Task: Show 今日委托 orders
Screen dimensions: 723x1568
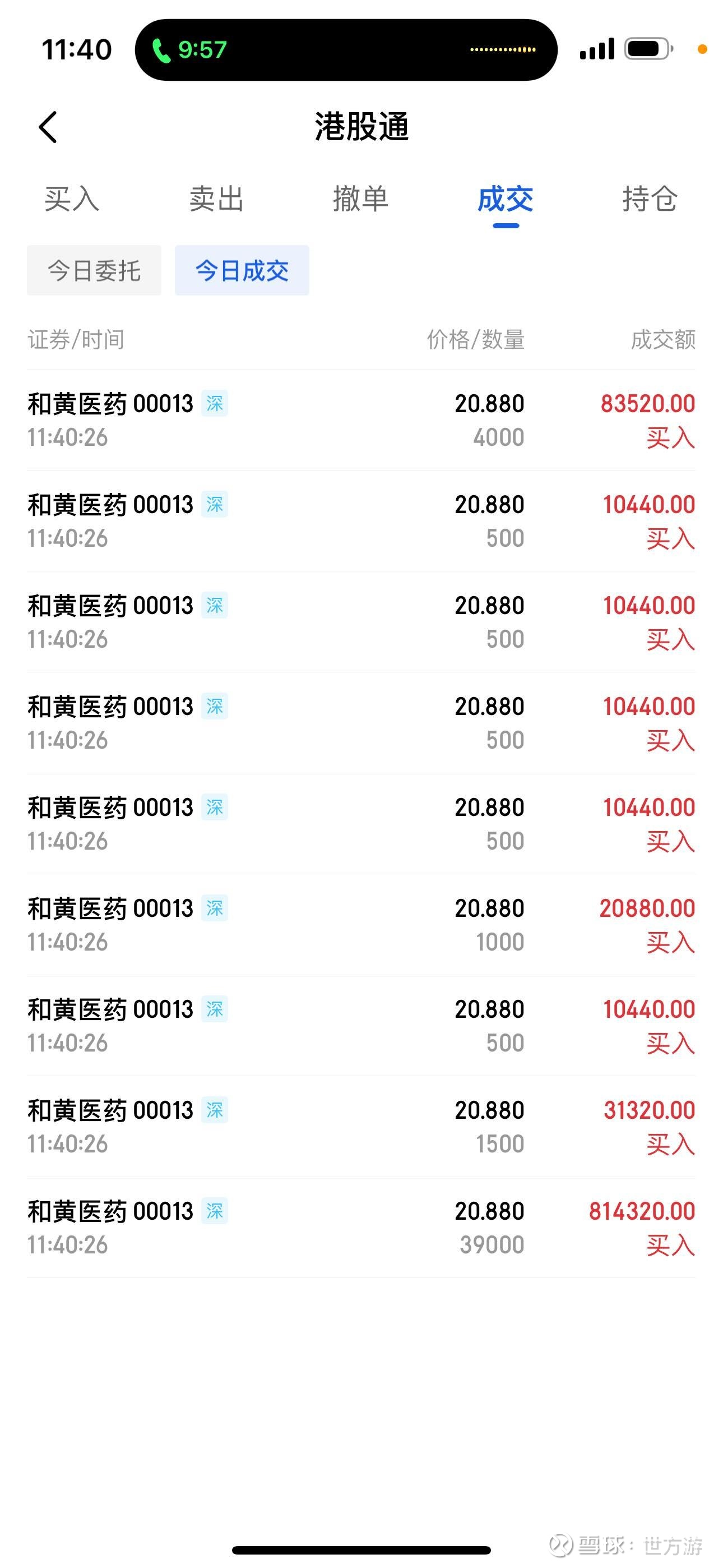Action: [94, 271]
